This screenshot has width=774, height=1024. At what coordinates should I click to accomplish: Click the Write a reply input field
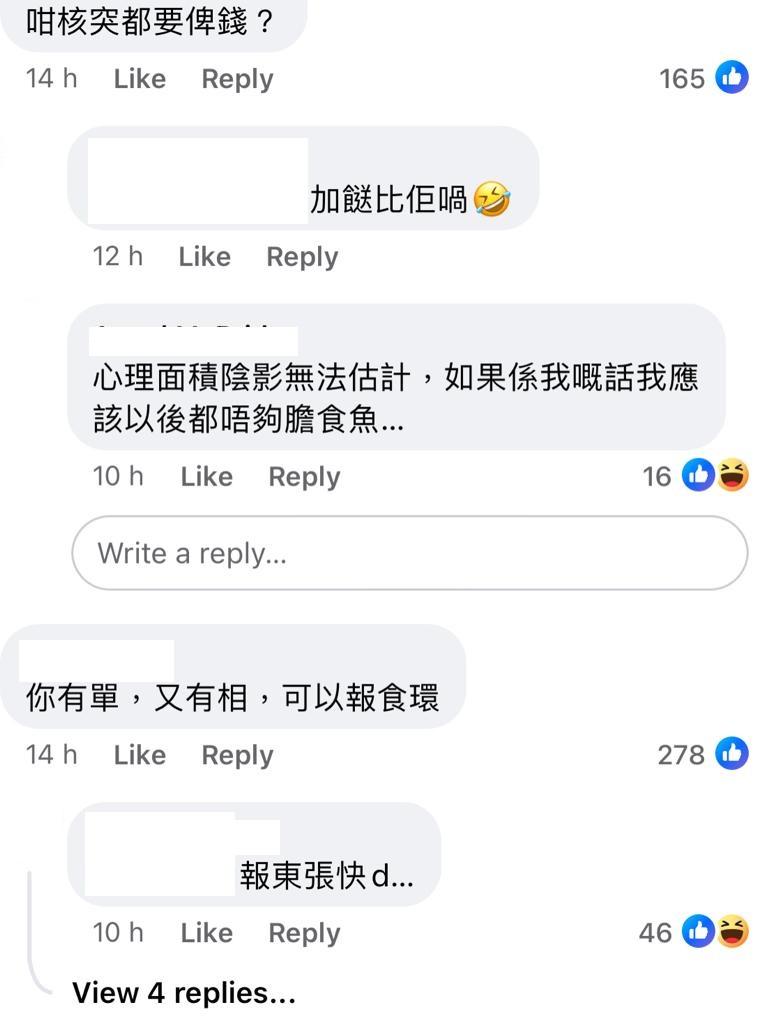tap(408, 552)
